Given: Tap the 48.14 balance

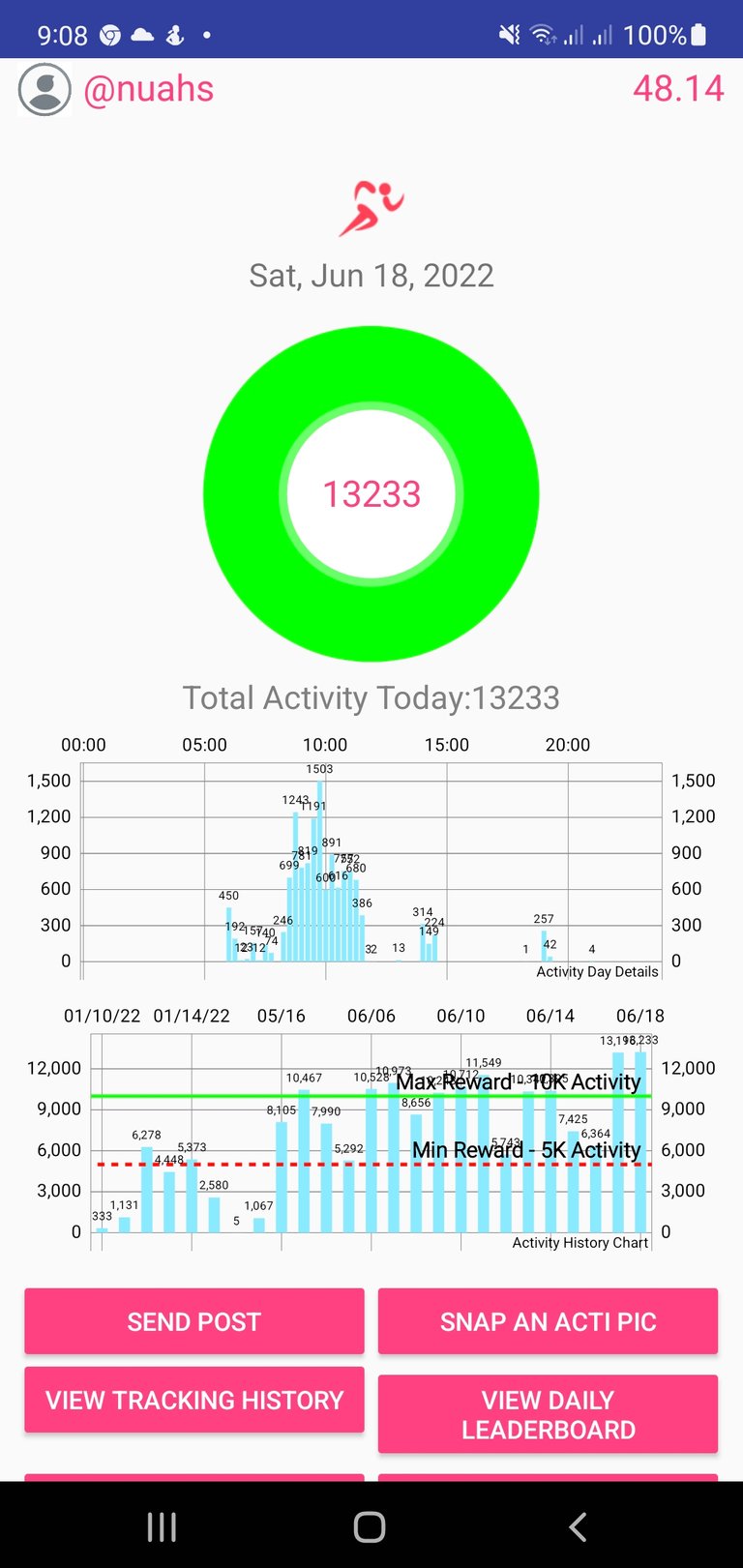Looking at the screenshot, I should 678,89.
